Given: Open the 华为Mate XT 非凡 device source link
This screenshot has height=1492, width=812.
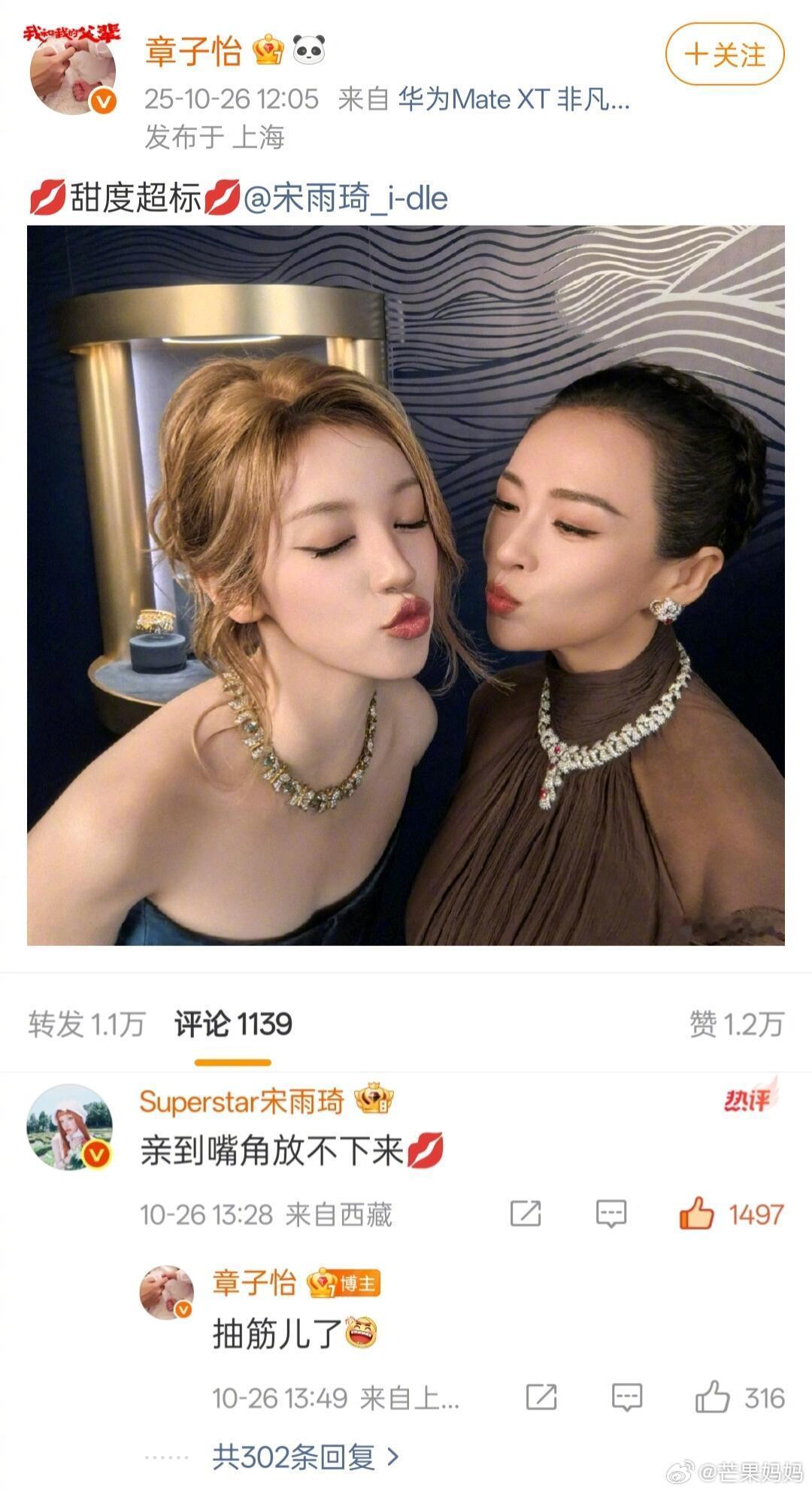Looking at the screenshot, I should (x=514, y=99).
